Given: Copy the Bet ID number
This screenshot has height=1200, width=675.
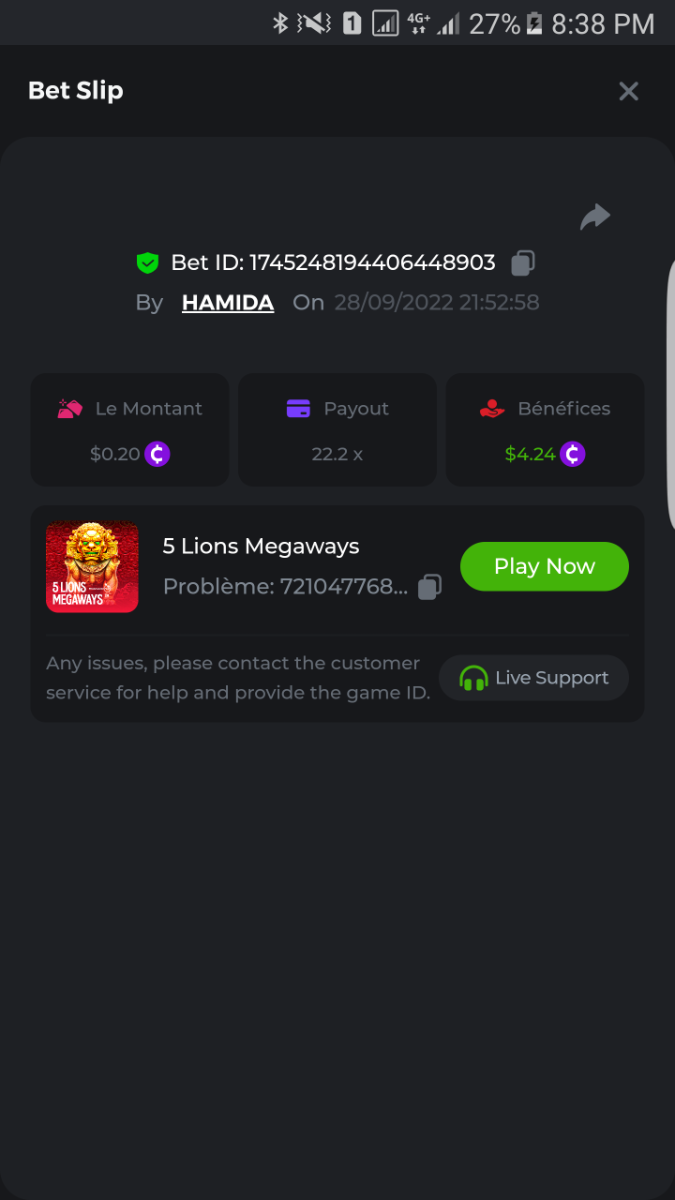Looking at the screenshot, I should point(523,263).
